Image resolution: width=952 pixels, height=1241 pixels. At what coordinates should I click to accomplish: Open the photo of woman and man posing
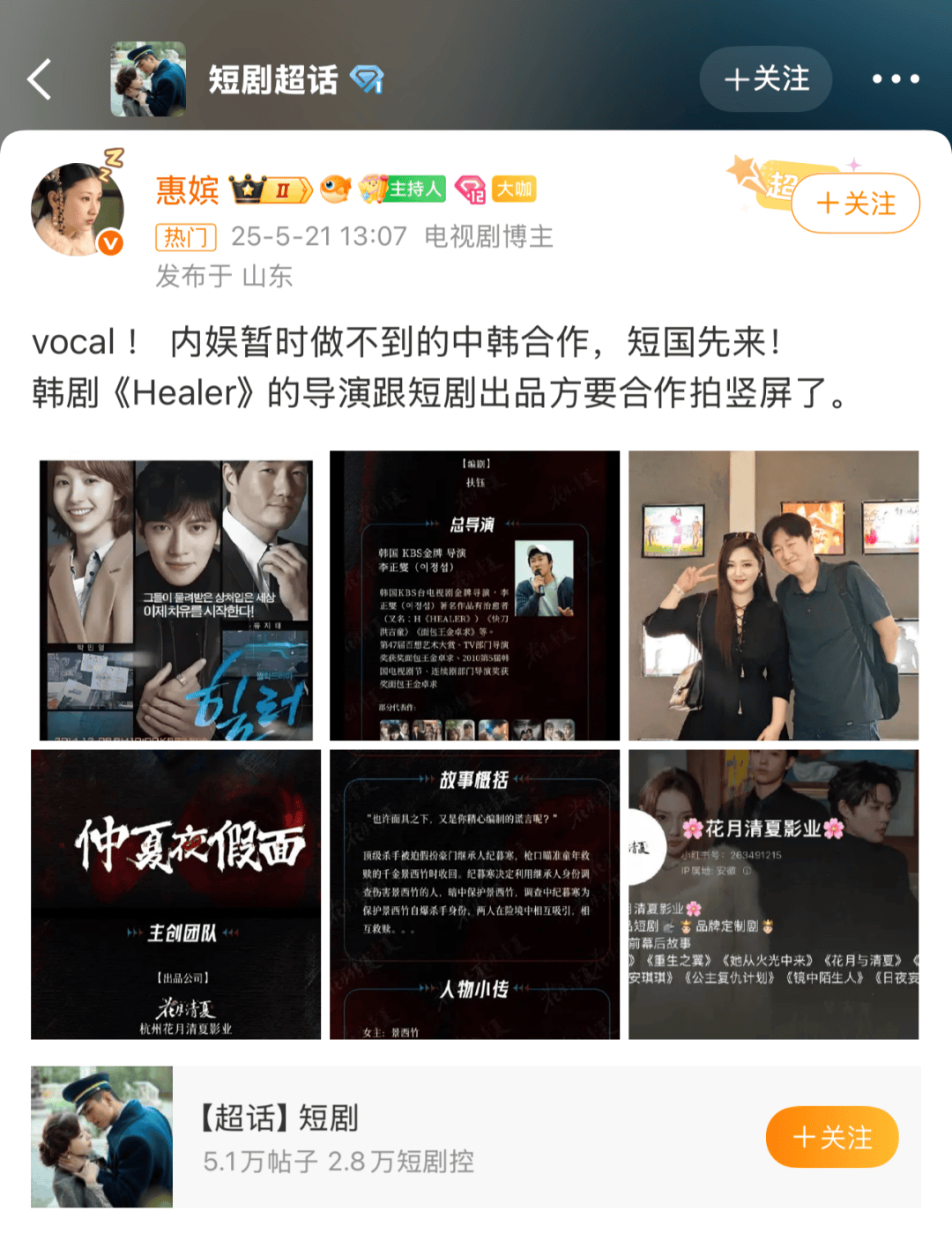click(x=773, y=596)
